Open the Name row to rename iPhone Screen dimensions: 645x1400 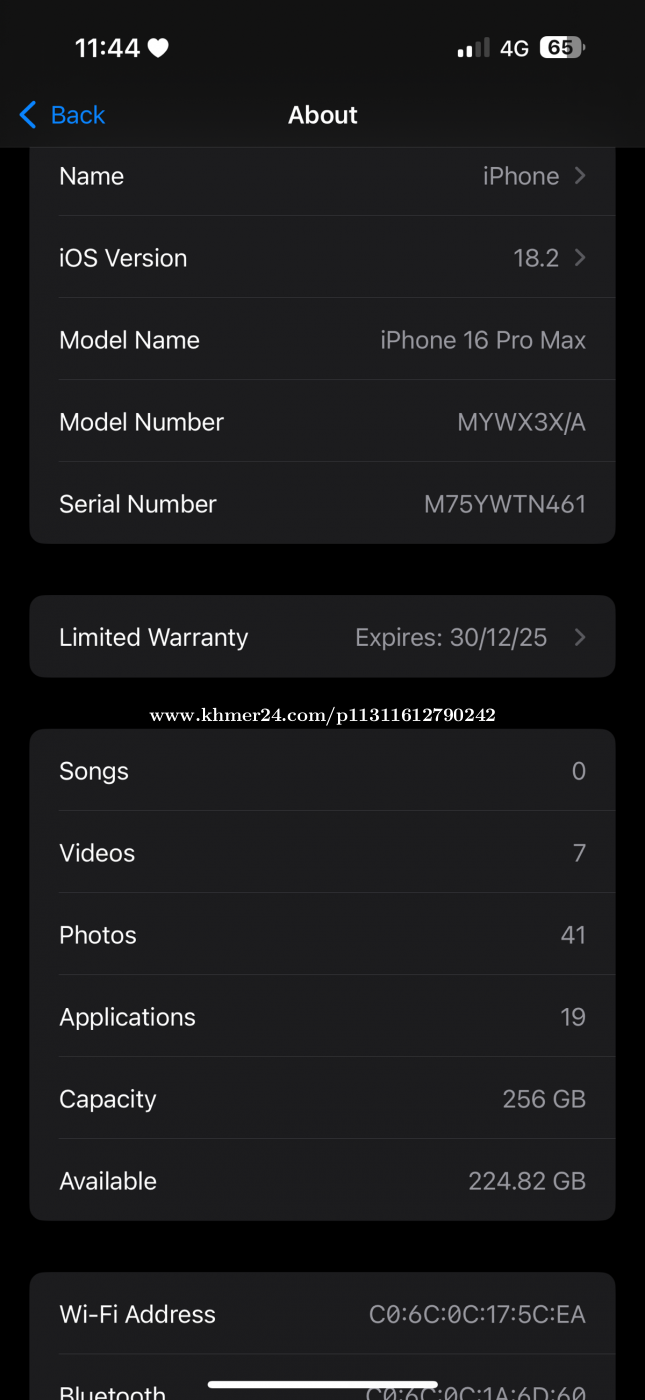[322, 176]
